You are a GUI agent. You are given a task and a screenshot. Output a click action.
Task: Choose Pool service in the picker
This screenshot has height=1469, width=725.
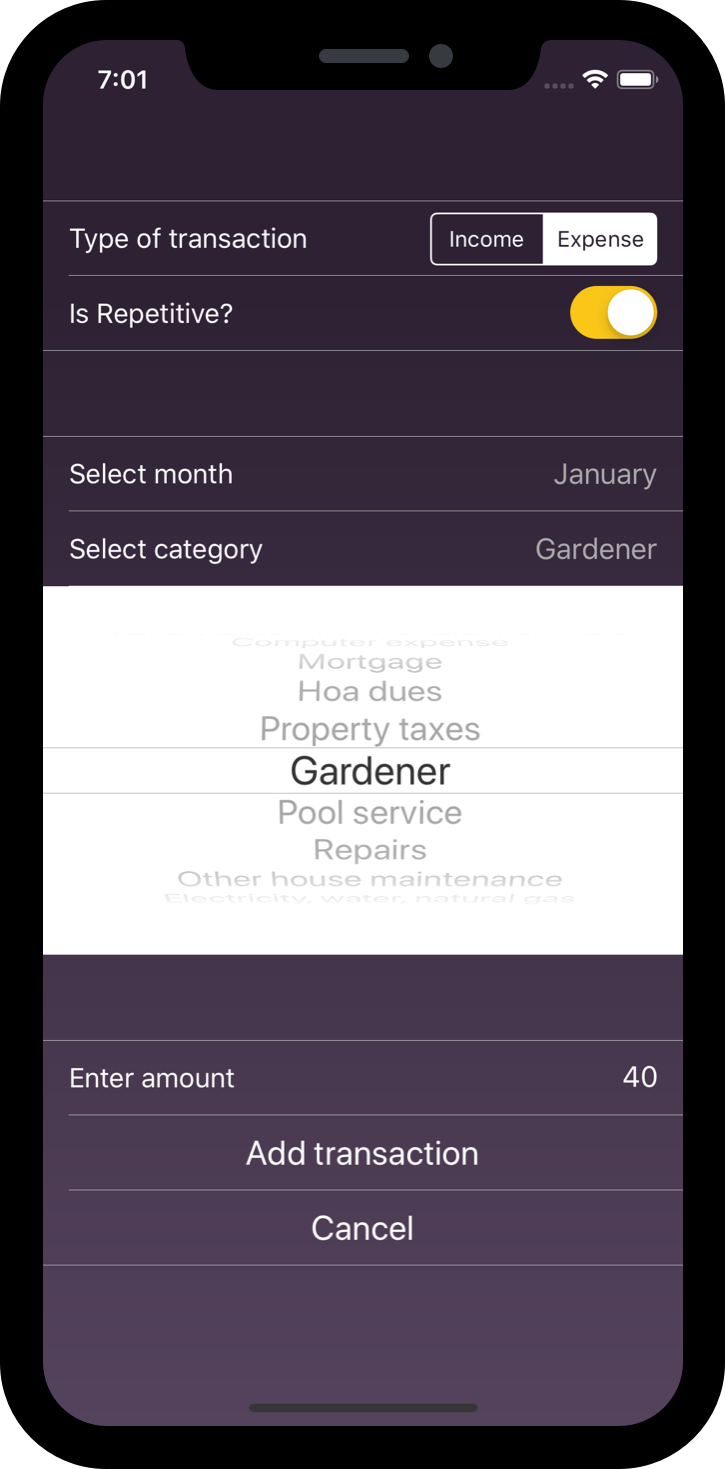point(369,812)
